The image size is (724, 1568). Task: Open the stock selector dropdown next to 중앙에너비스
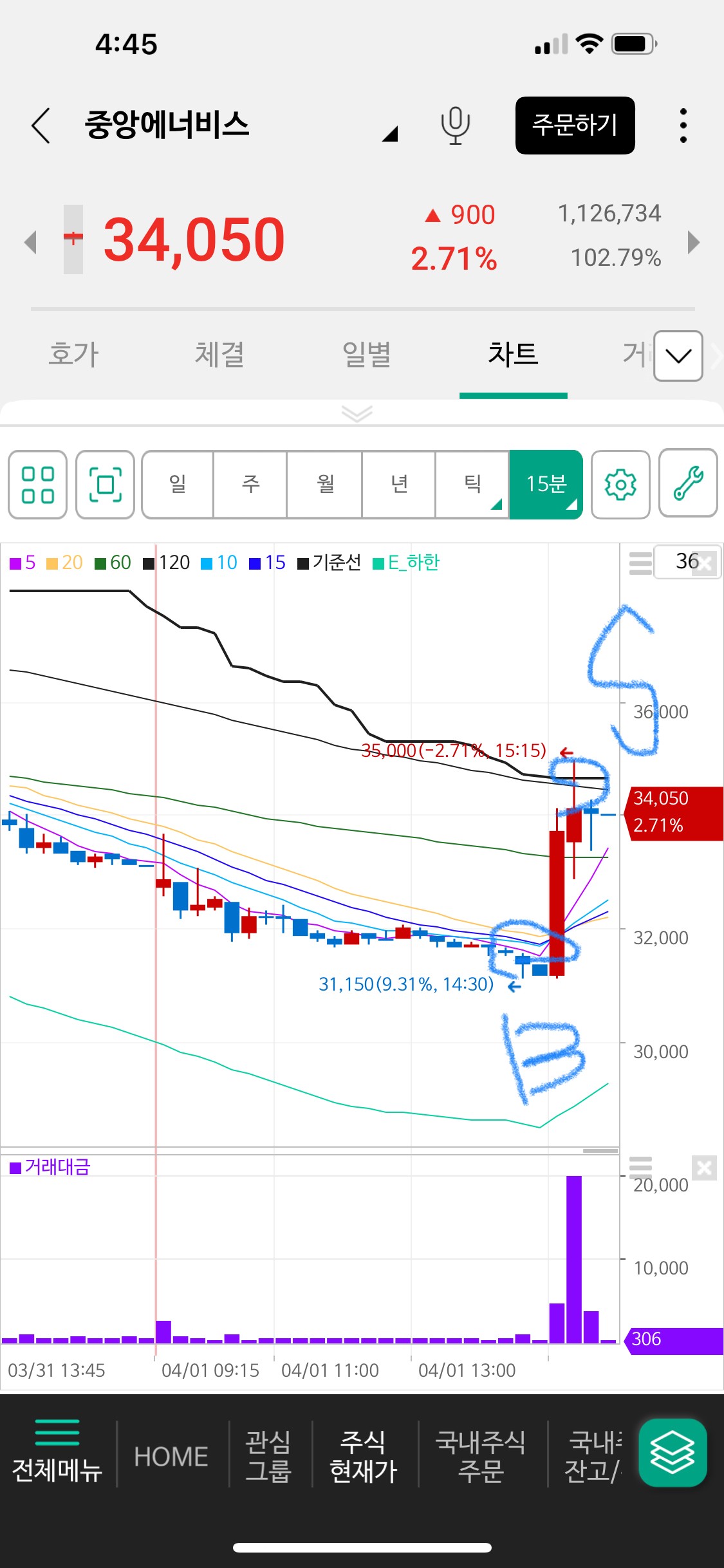[x=390, y=133]
